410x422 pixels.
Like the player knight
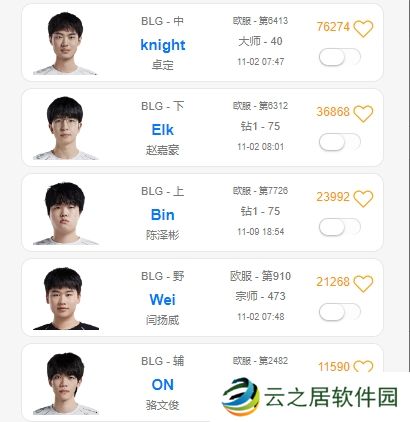(x=363, y=28)
